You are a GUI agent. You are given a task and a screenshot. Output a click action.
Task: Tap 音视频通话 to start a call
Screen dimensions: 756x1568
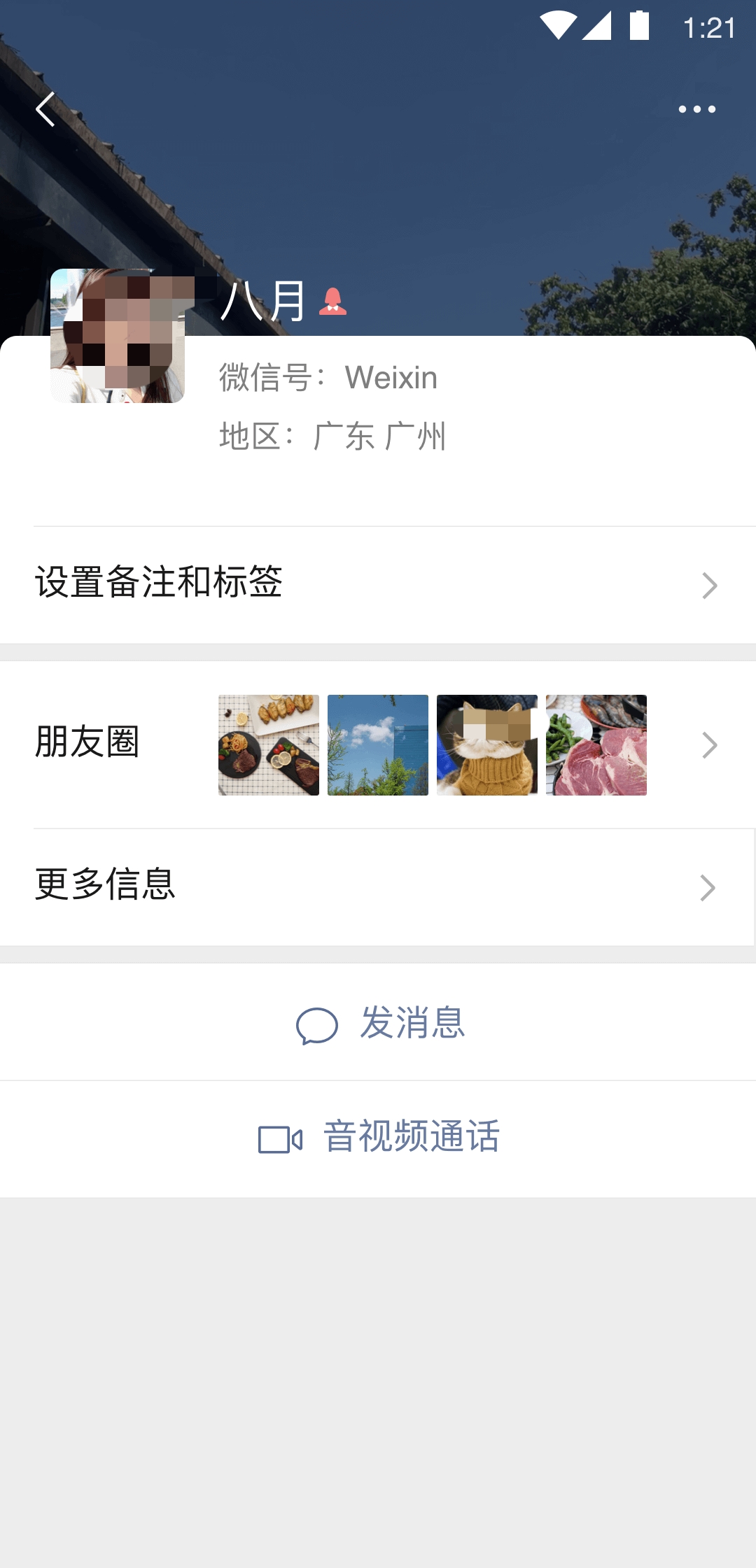[x=412, y=1137]
